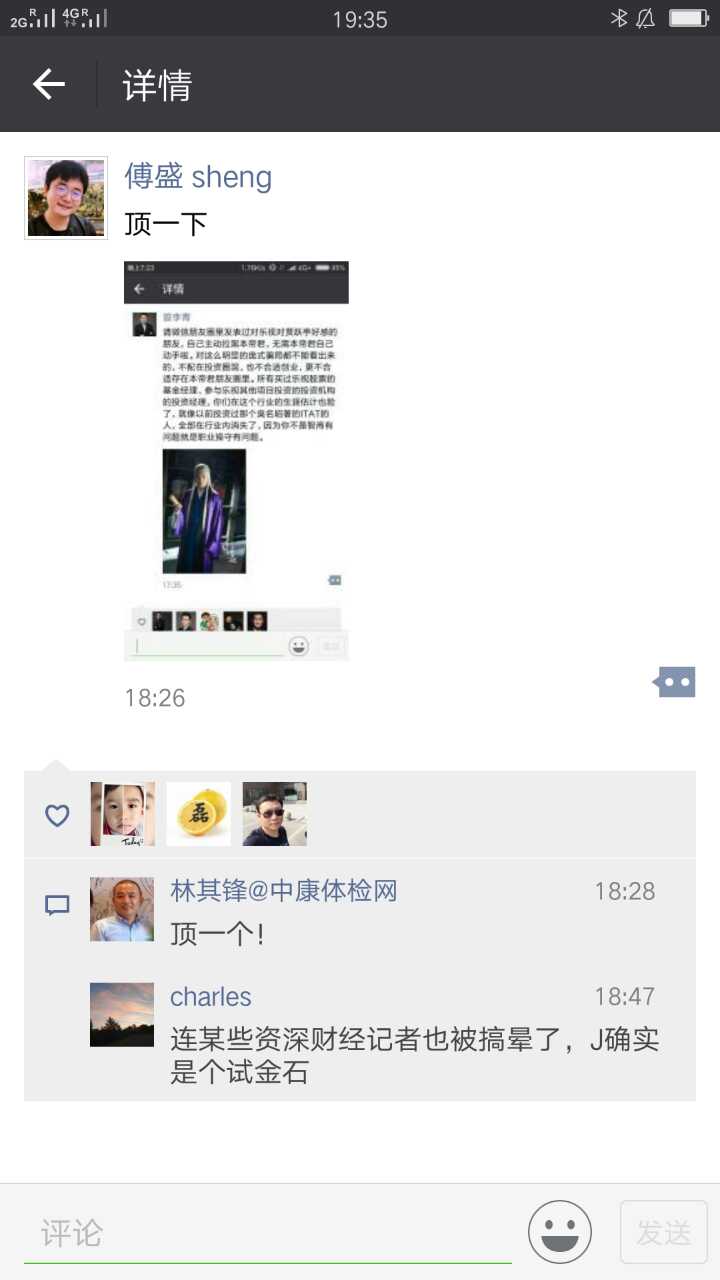Screen dimensions: 720x1280
Task: Open the like and comment bubble icon
Action: [675, 682]
